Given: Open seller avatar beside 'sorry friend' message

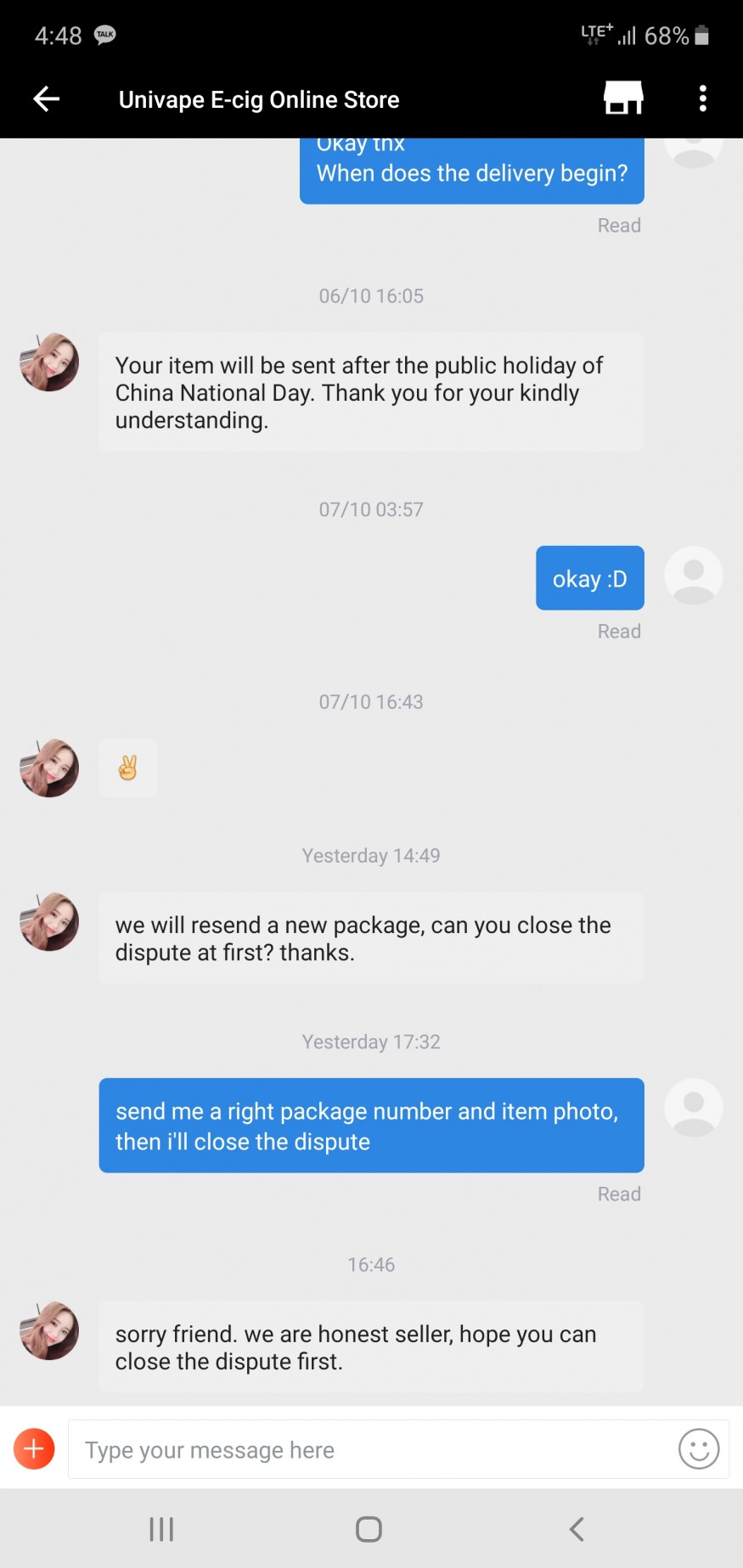Looking at the screenshot, I should coord(49,1330).
